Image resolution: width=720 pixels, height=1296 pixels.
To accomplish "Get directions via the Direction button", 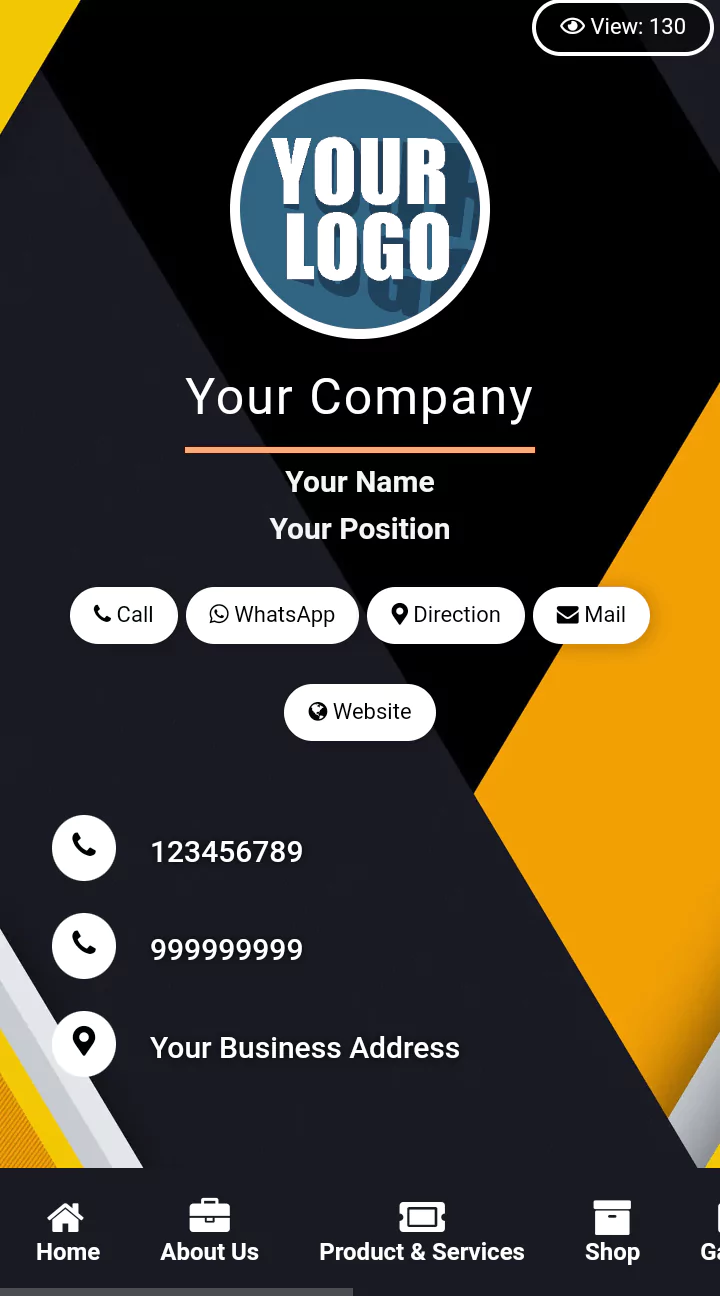I will tap(446, 615).
